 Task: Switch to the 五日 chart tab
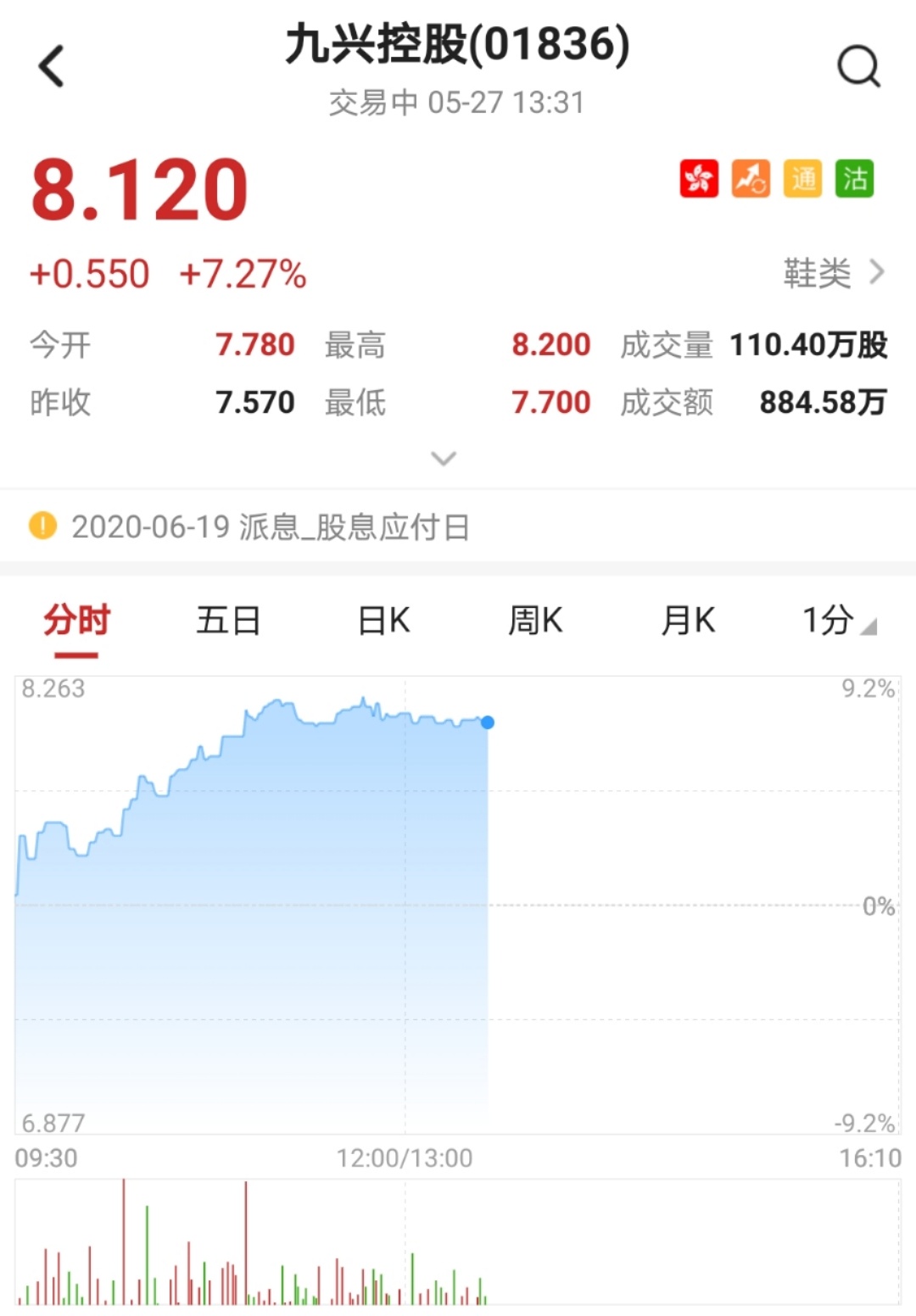click(228, 622)
